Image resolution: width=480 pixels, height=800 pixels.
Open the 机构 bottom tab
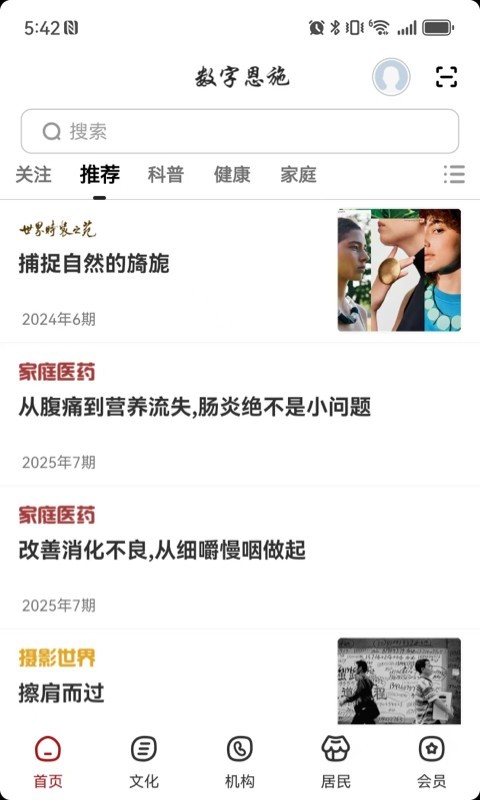tap(240, 762)
